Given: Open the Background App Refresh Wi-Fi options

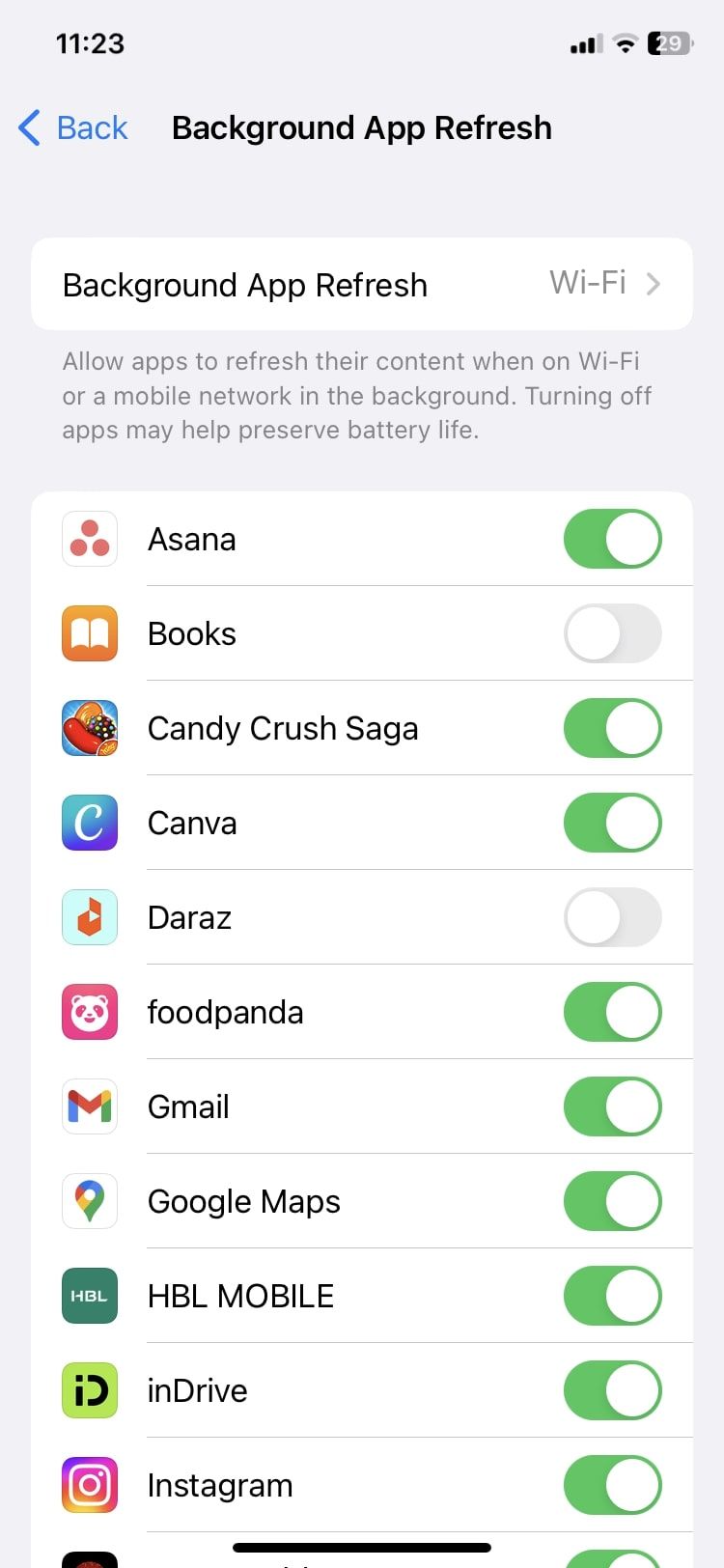Looking at the screenshot, I should [x=362, y=284].
